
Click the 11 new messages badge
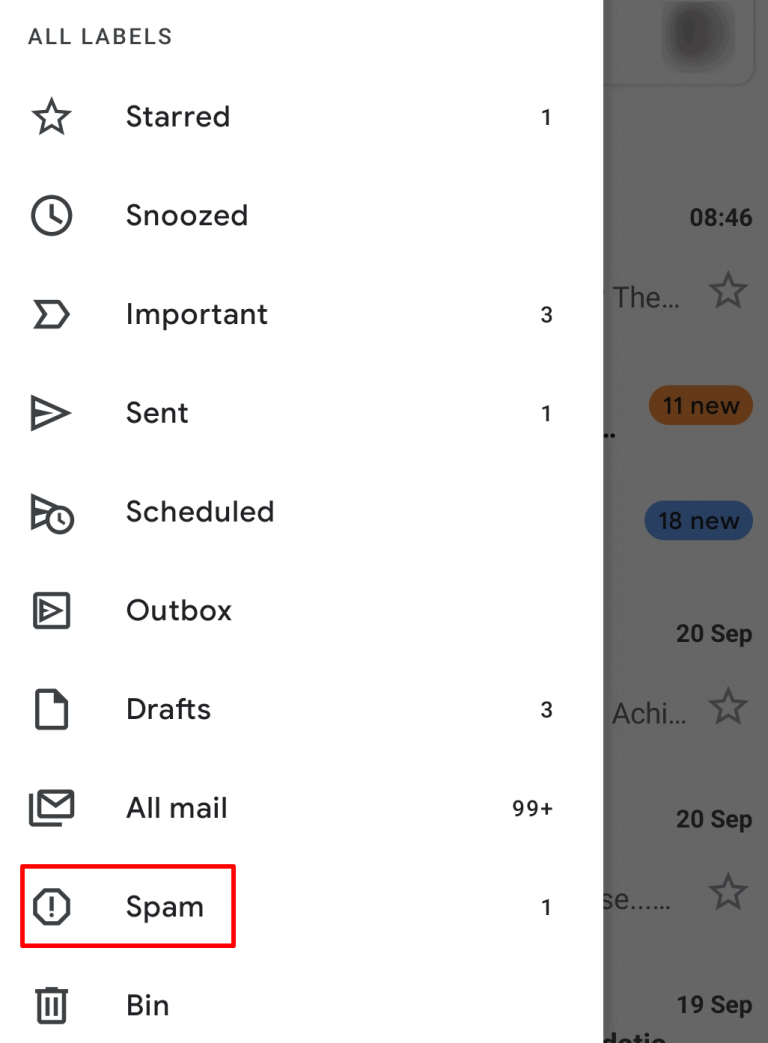[701, 405]
